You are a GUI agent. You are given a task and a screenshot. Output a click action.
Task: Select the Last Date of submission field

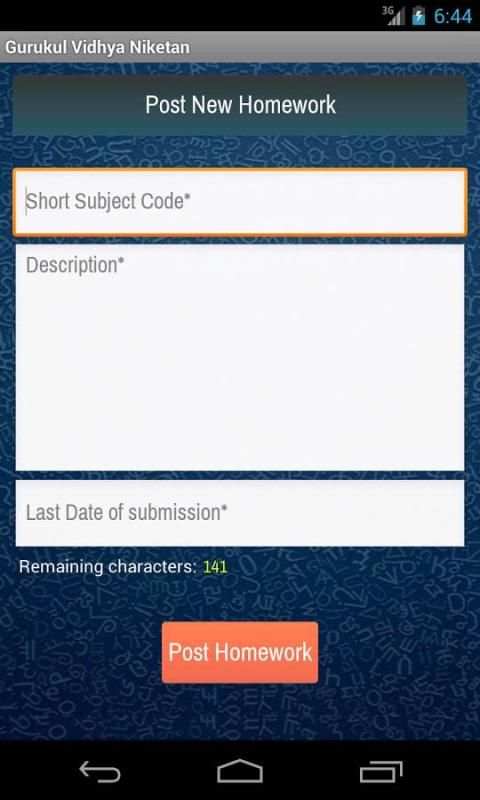click(240, 513)
